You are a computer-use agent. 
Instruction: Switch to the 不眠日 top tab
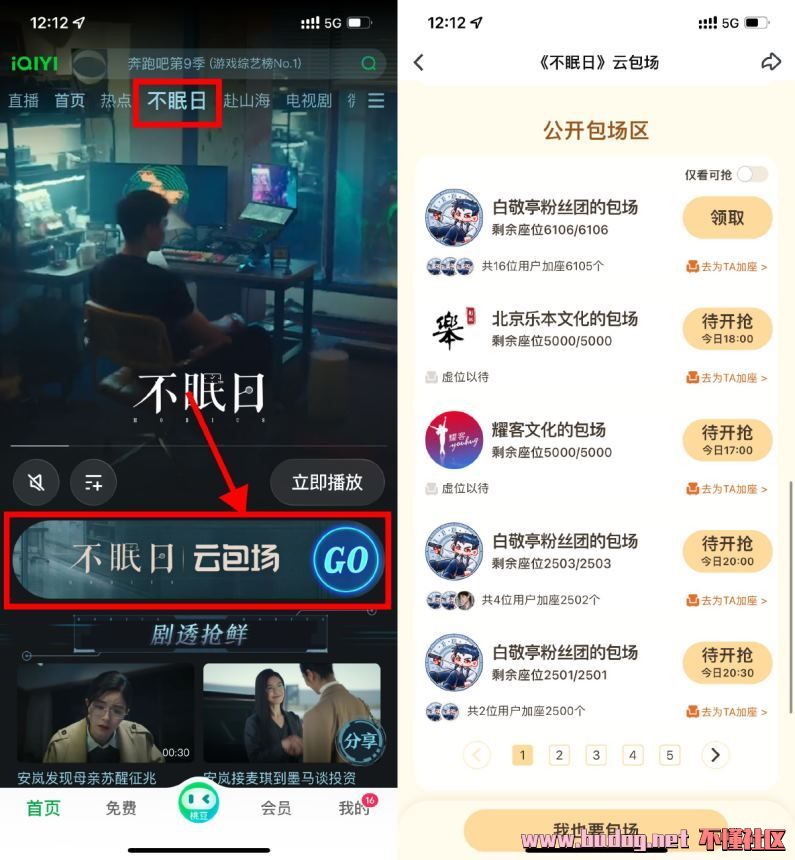pyautogui.click(x=176, y=101)
